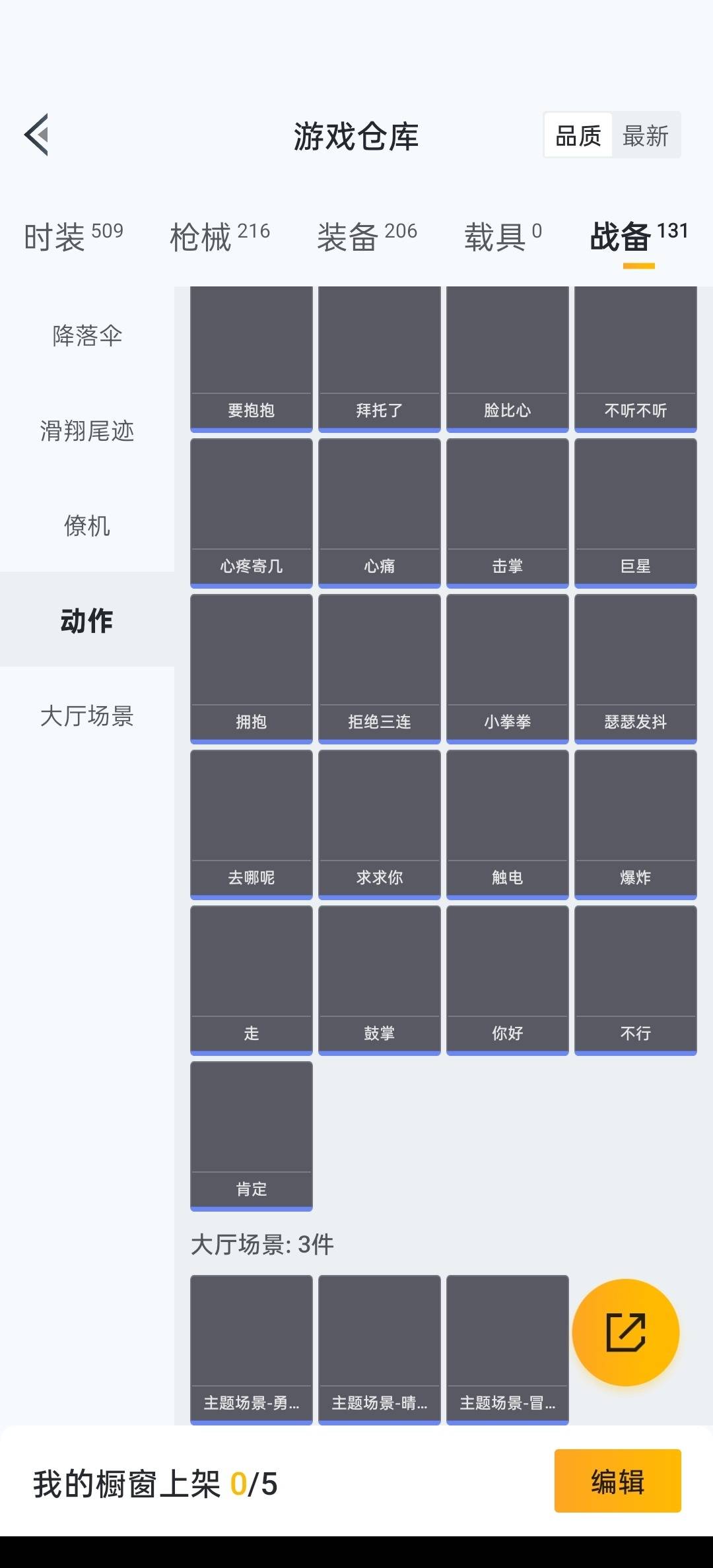Image resolution: width=713 pixels, height=1568 pixels.
Task: Switch to the 枪械 tab
Action: (x=220, y=236)
